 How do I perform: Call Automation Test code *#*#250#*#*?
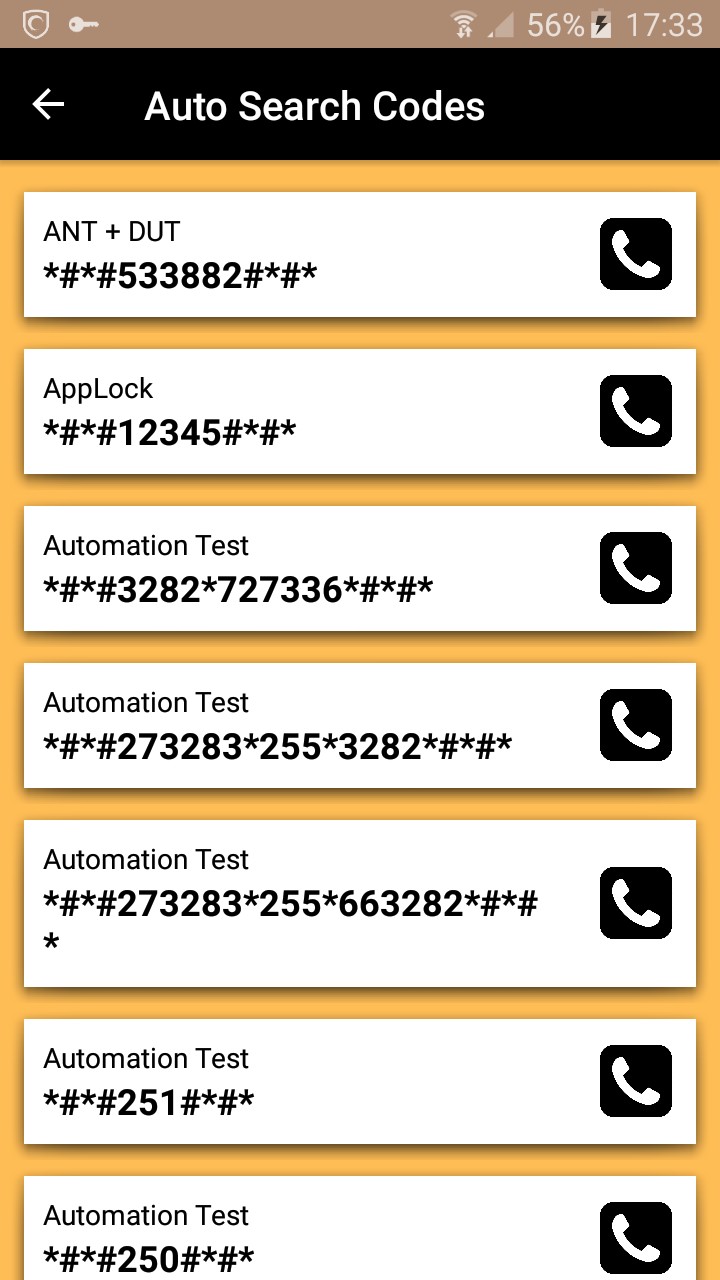635,1238
